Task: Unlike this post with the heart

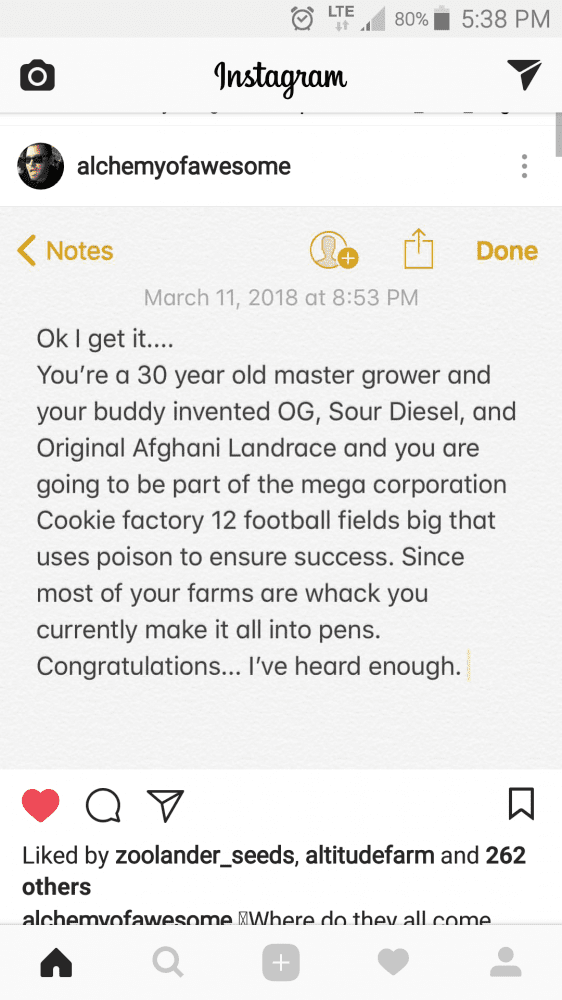Action: coord(41,805)
